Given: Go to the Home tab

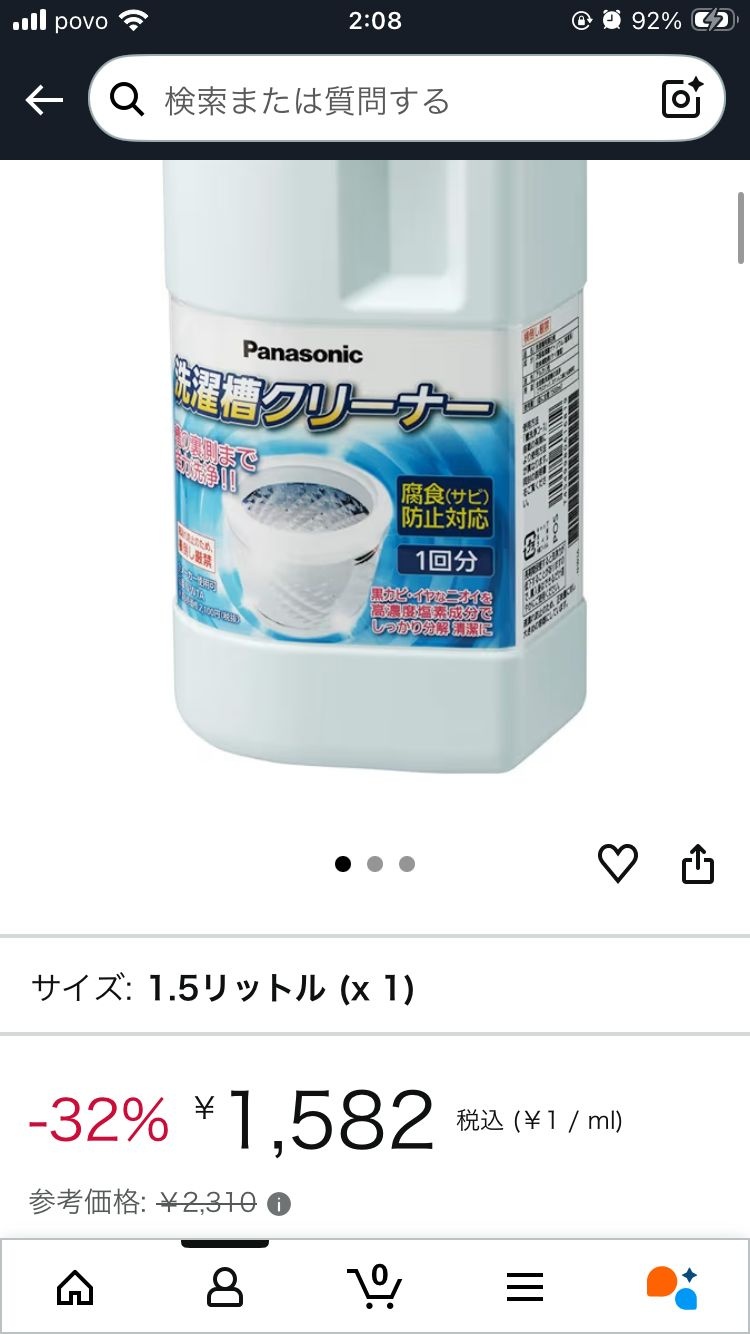Looking at the screenshot, I should point(75,1287).
